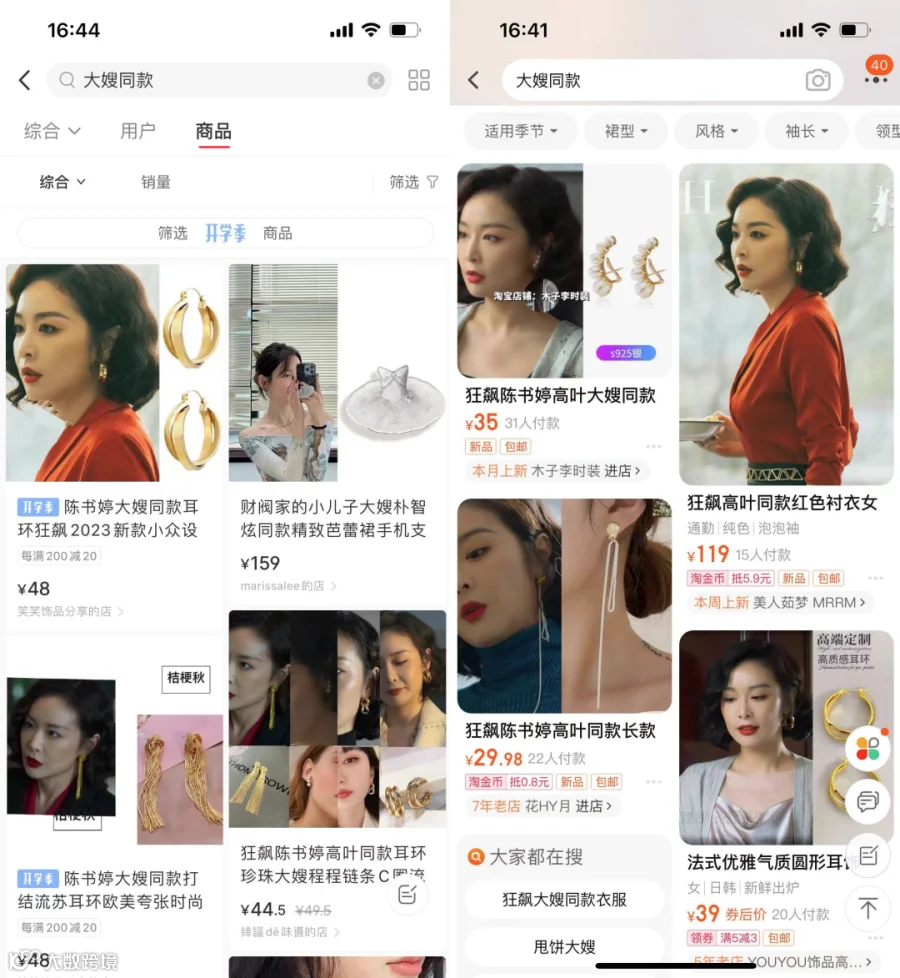
Task: Select the 销量 sort option
Action: [x=155, y=182]
